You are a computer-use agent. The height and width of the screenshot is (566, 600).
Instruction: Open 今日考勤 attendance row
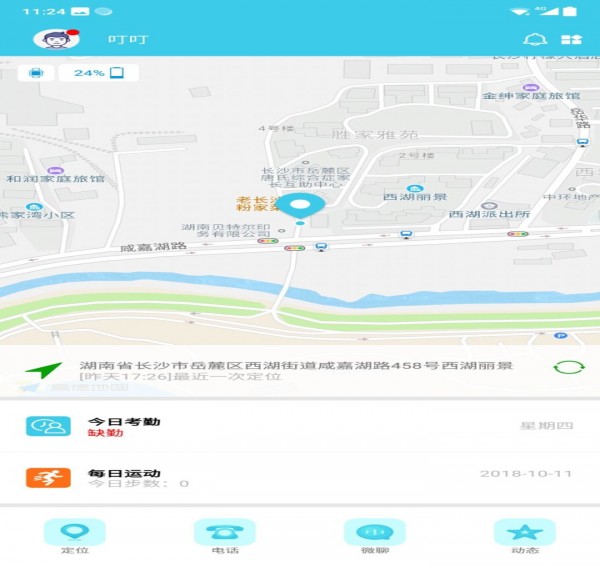pos(300,427)
